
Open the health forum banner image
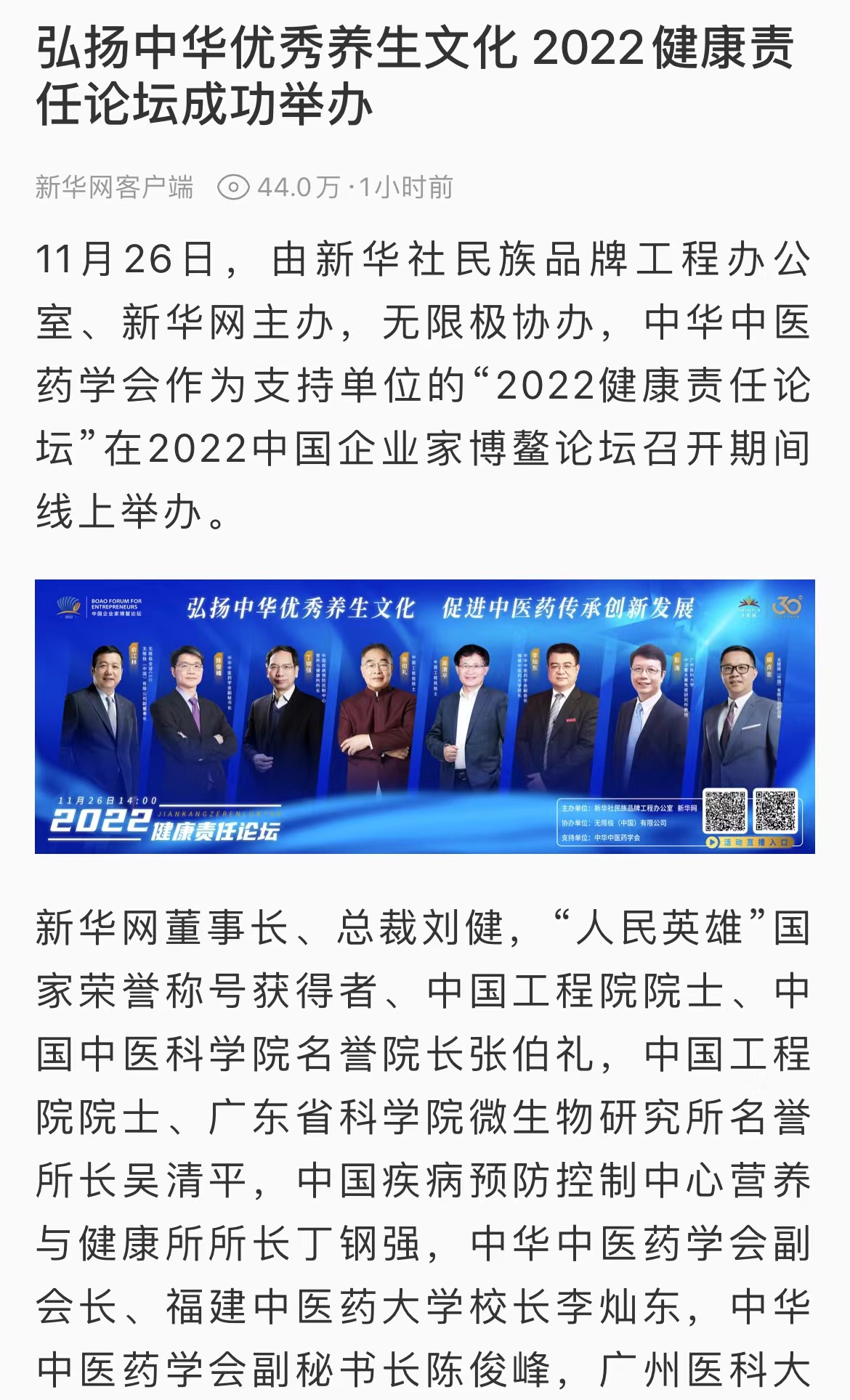[x=424, y=716]
